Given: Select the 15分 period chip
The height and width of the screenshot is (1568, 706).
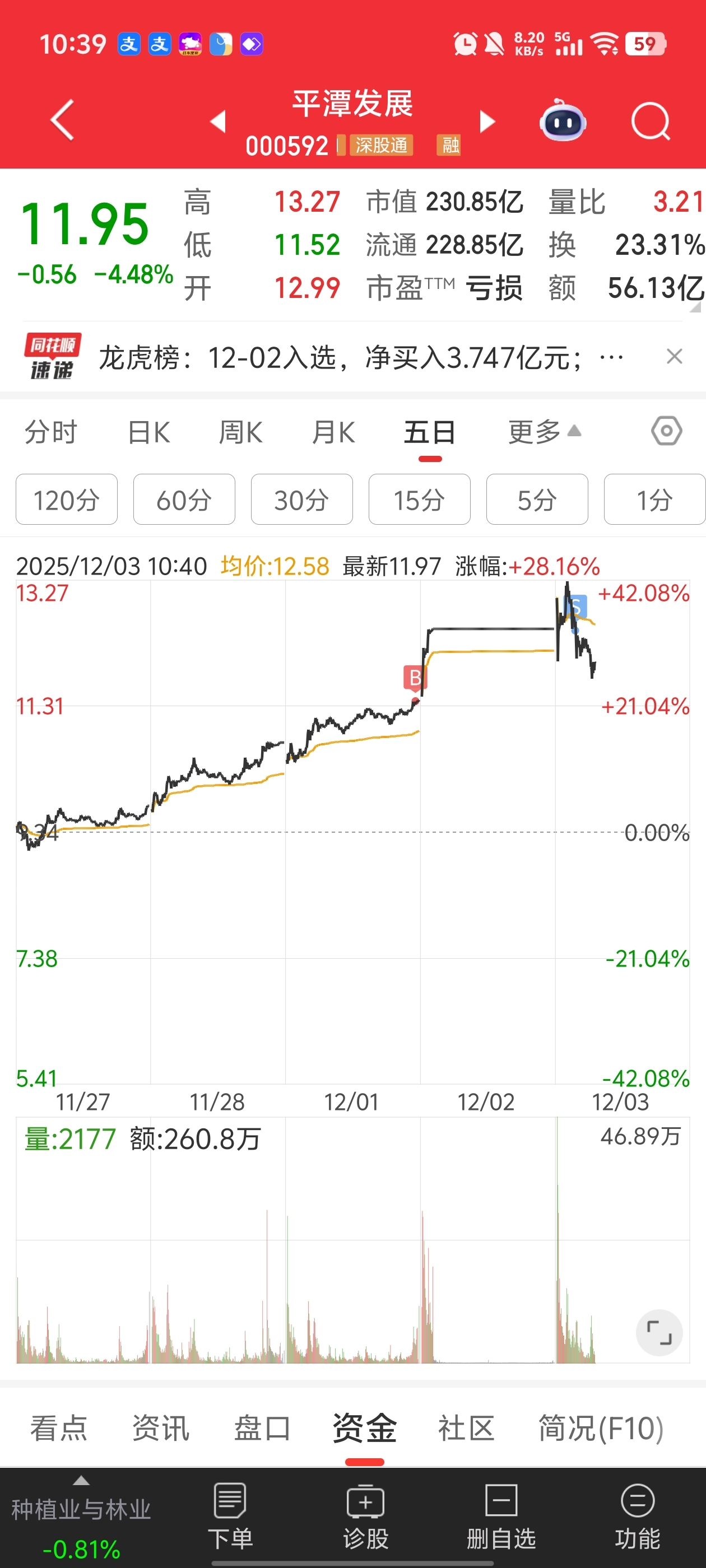Looking at the screenshot, I should pyautogui.click(x=419, y=500).
